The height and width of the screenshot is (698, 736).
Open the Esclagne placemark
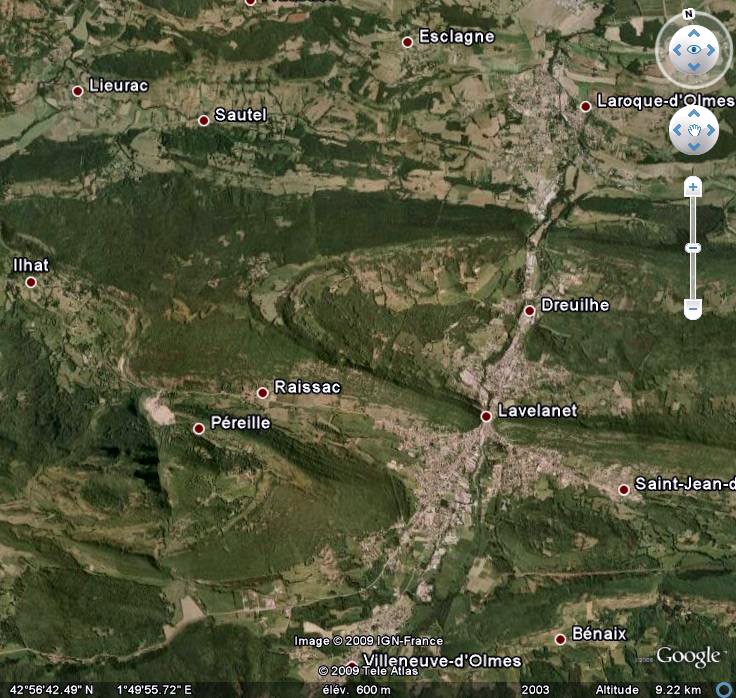coord(407,42)
